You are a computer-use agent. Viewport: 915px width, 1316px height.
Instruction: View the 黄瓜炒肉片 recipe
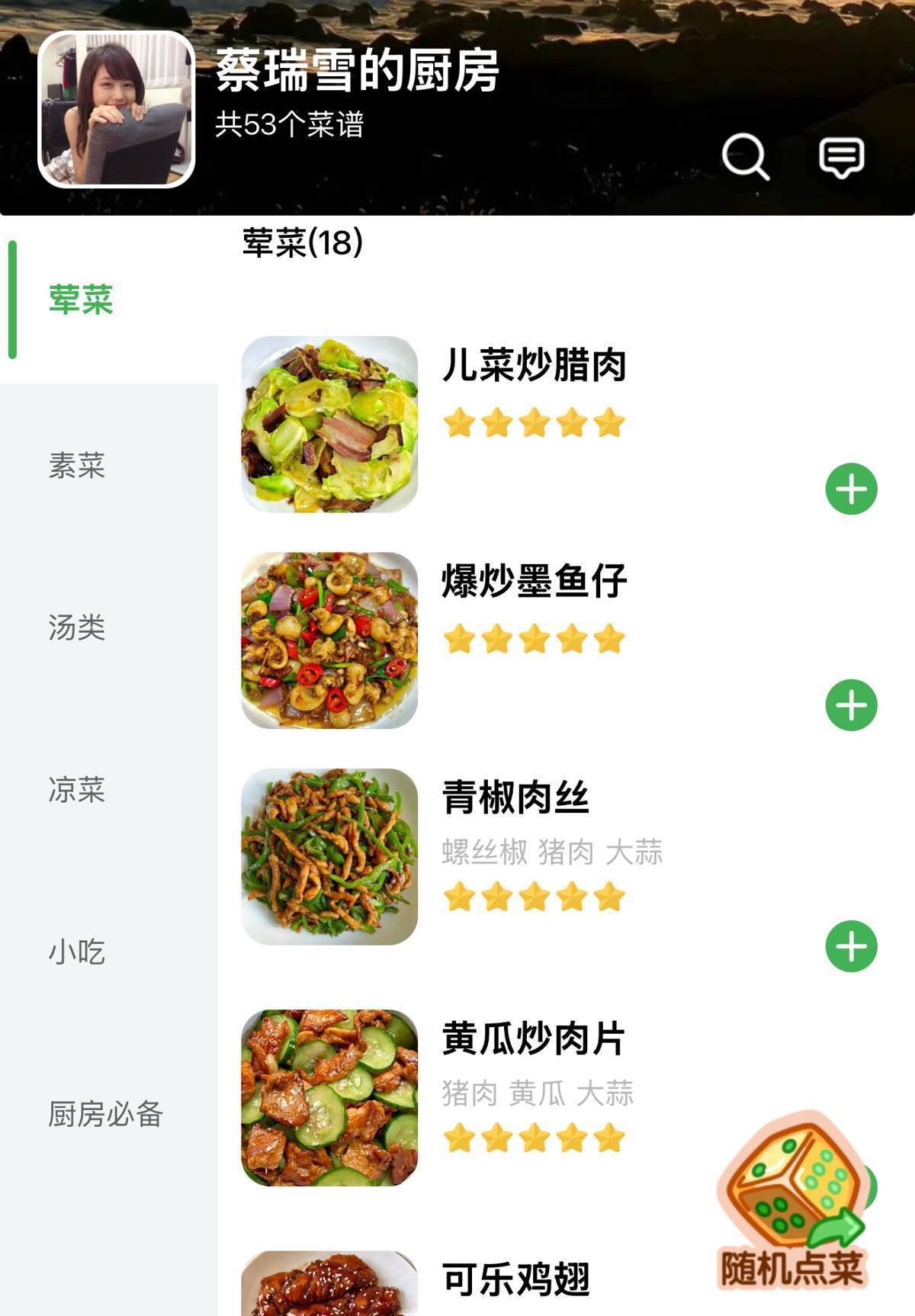click(x=534, y=1039)
